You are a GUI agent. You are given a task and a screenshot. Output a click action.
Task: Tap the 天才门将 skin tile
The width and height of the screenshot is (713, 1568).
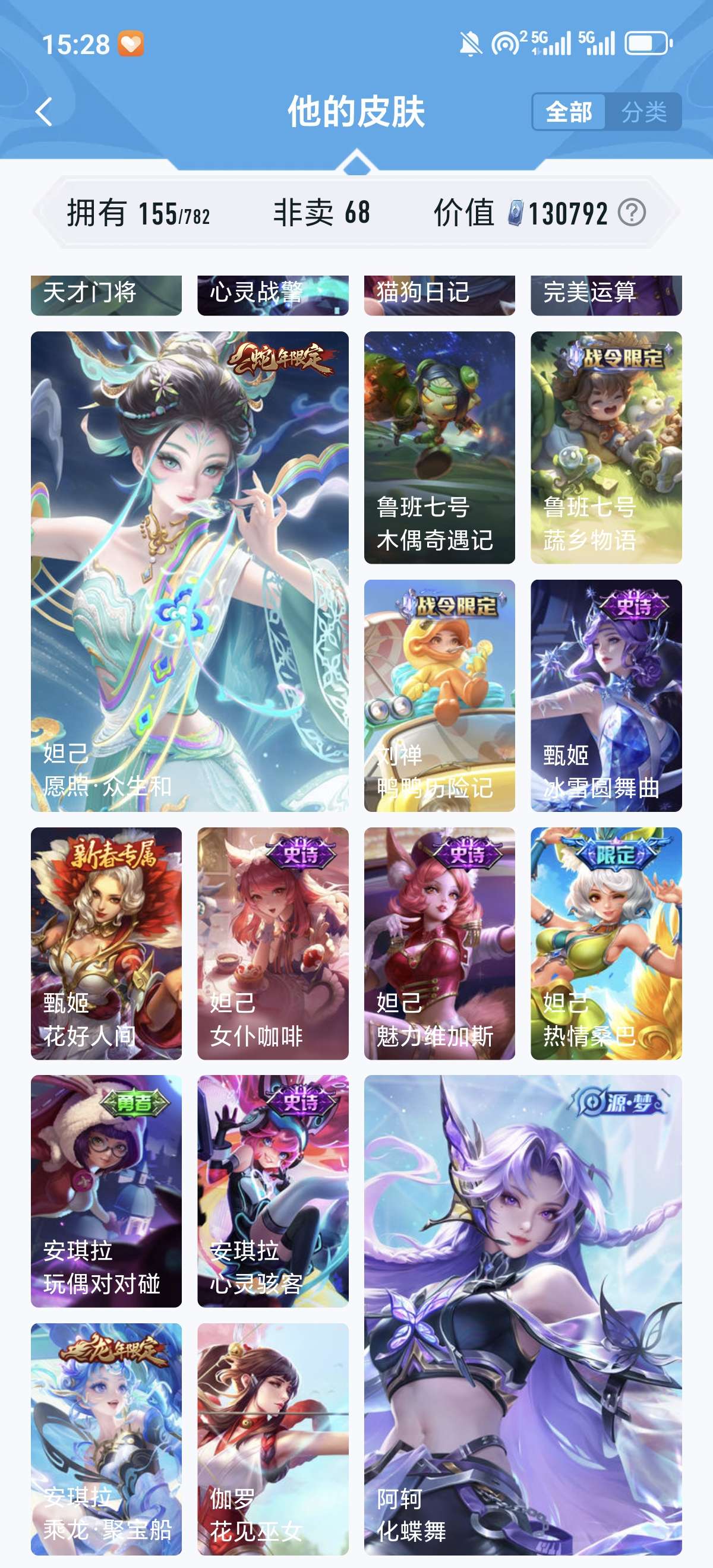(x=106, y=295)
